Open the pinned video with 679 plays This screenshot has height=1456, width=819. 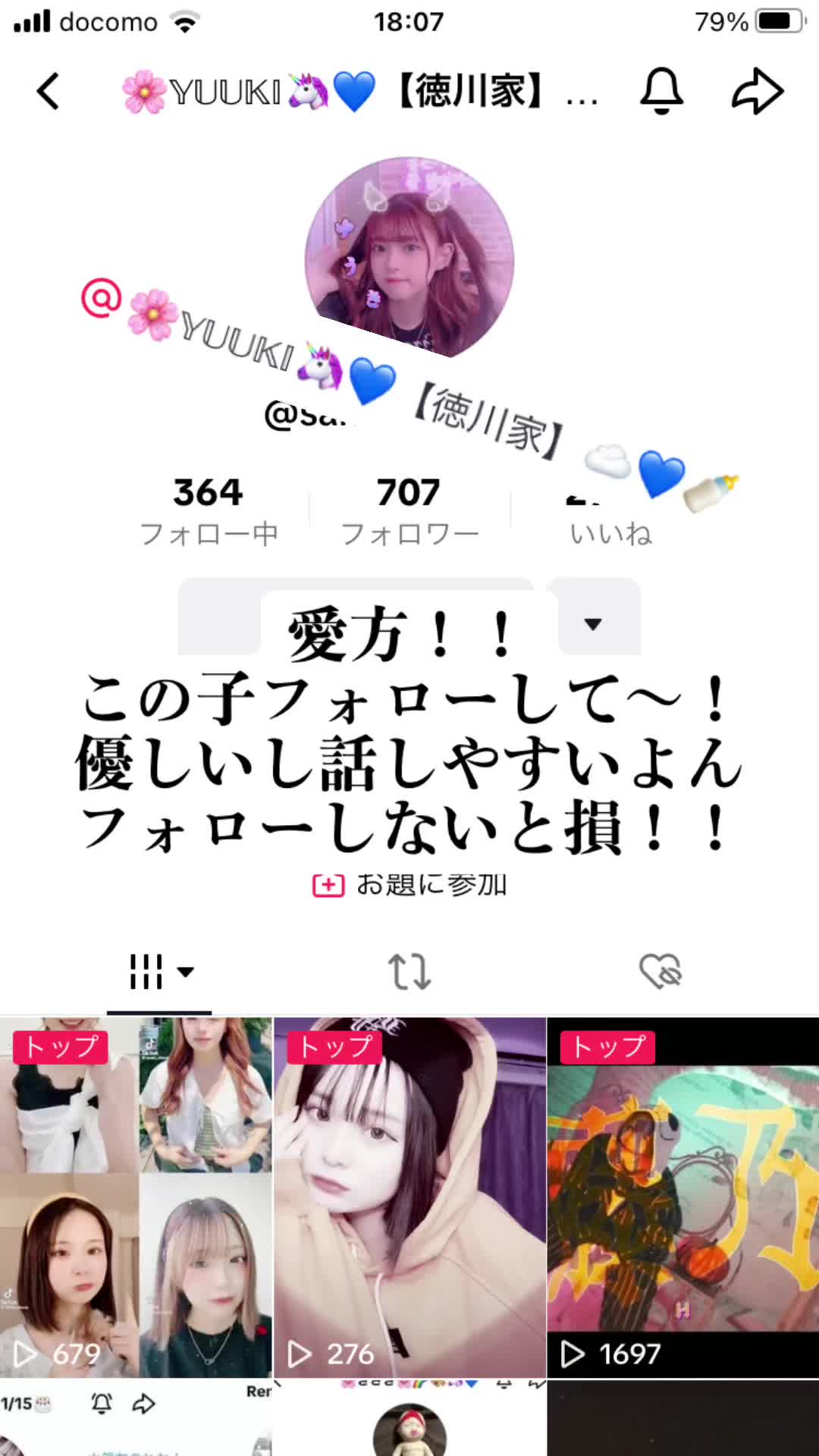pyautogui.click(x=136, y=1197)
